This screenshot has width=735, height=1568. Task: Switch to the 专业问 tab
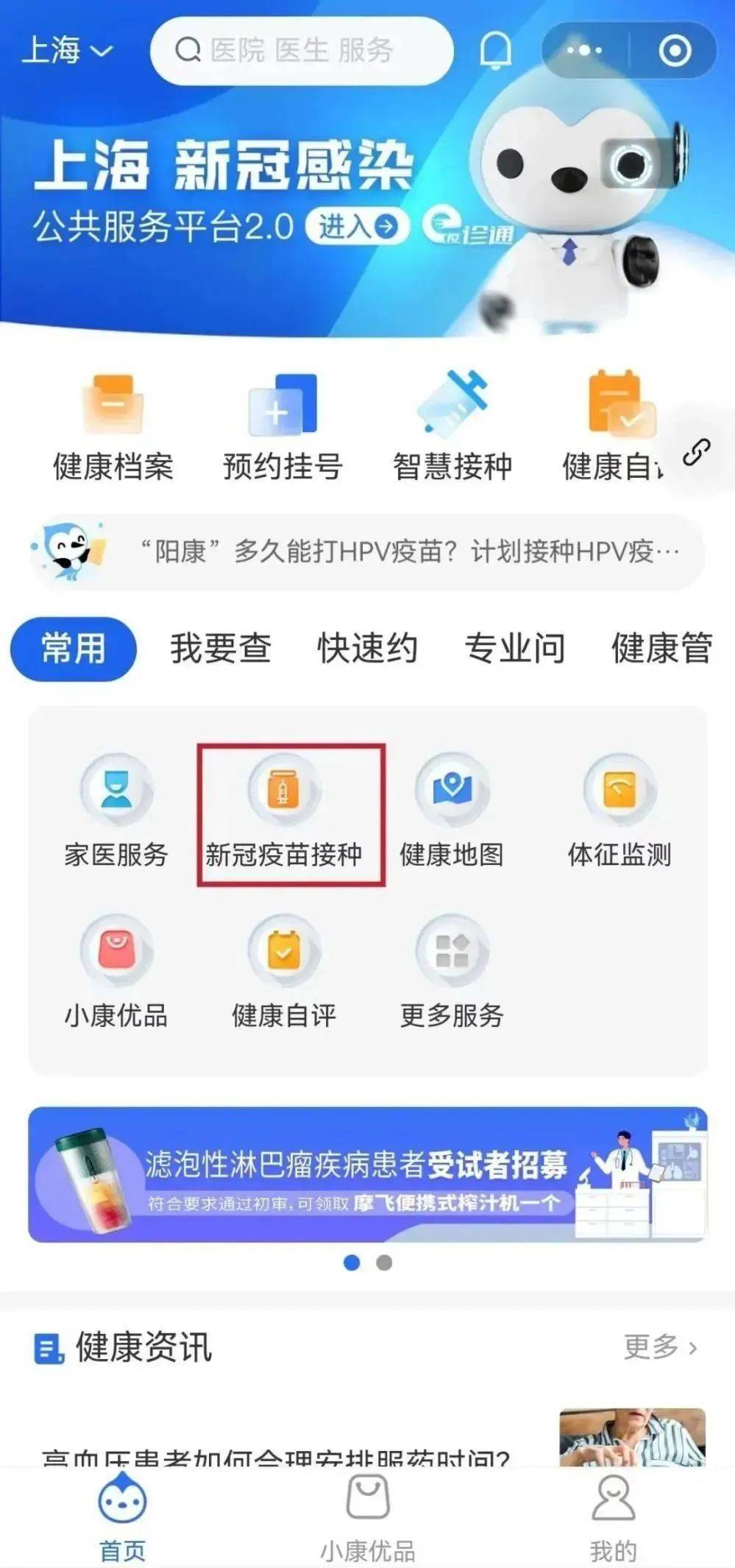(514, 648)
